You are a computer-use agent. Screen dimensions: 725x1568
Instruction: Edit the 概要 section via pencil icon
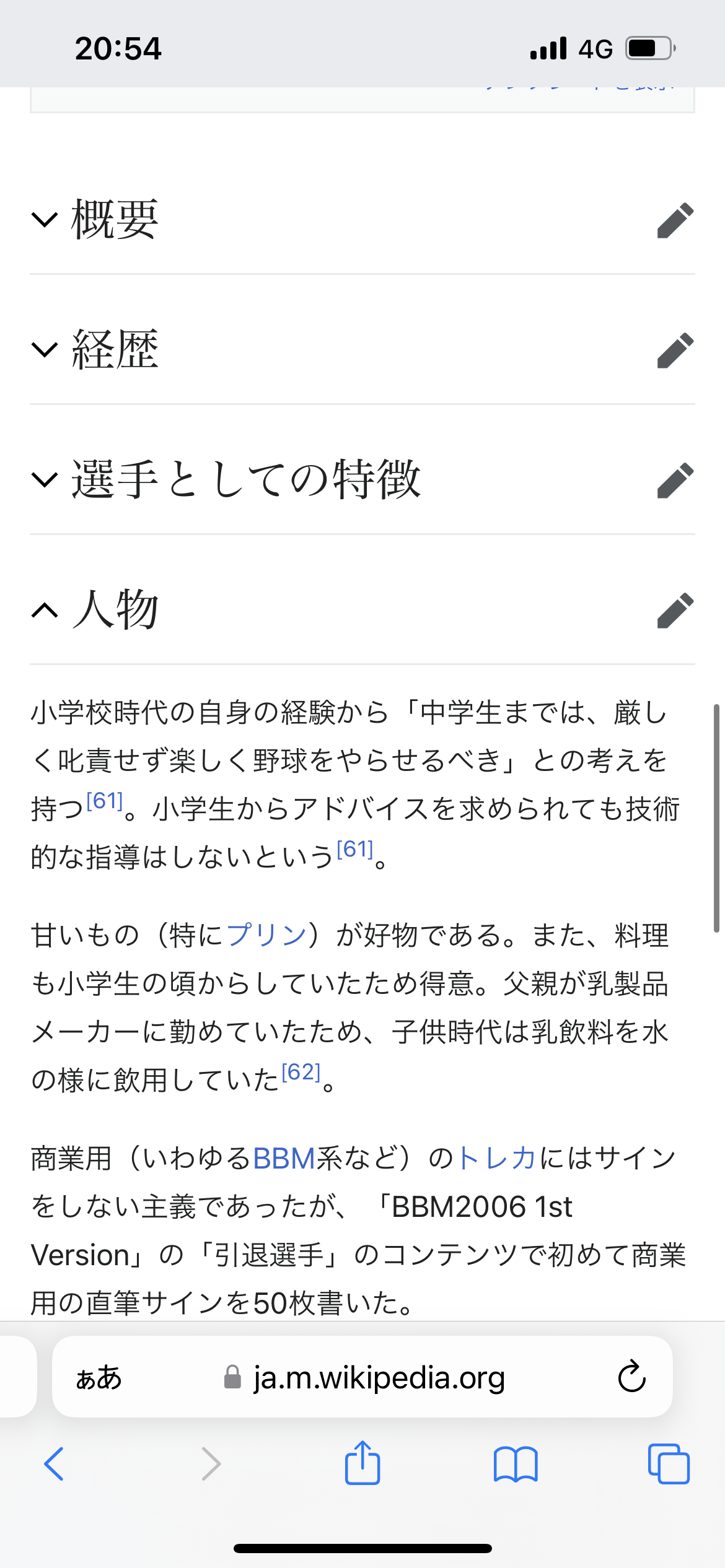675,220
